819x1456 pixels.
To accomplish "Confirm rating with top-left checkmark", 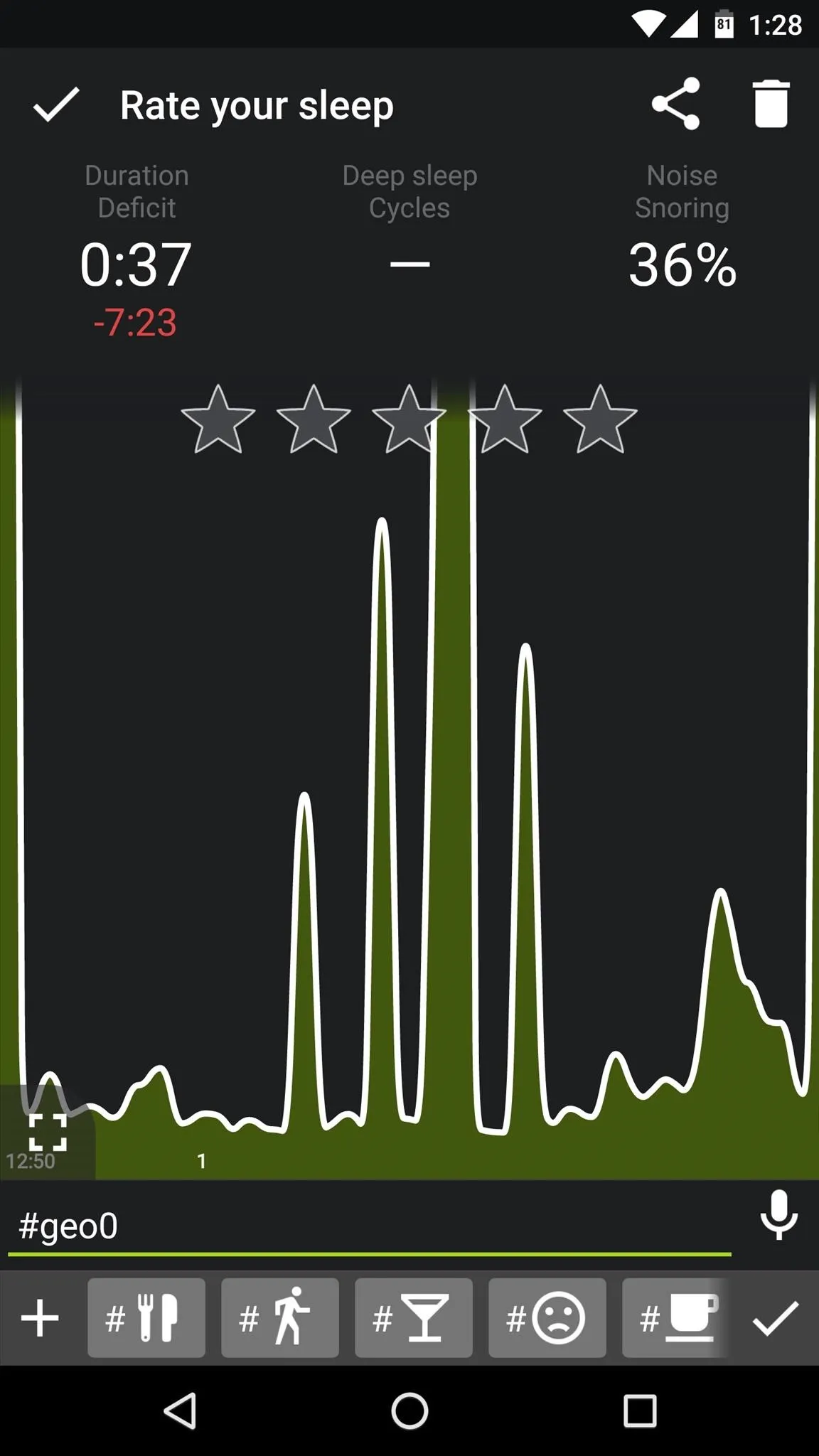I will [55, 105].
